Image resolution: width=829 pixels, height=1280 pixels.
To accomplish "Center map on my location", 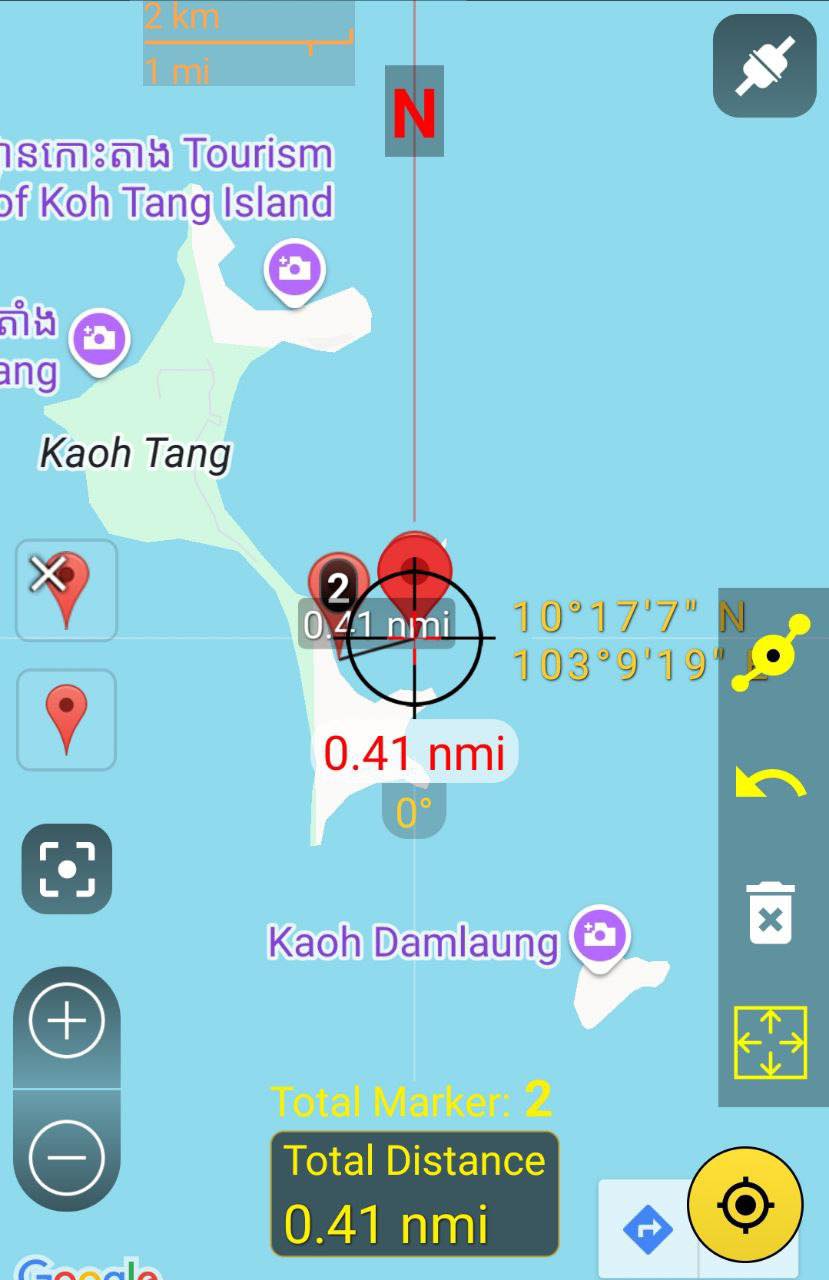I will (x=745, y=1205).
